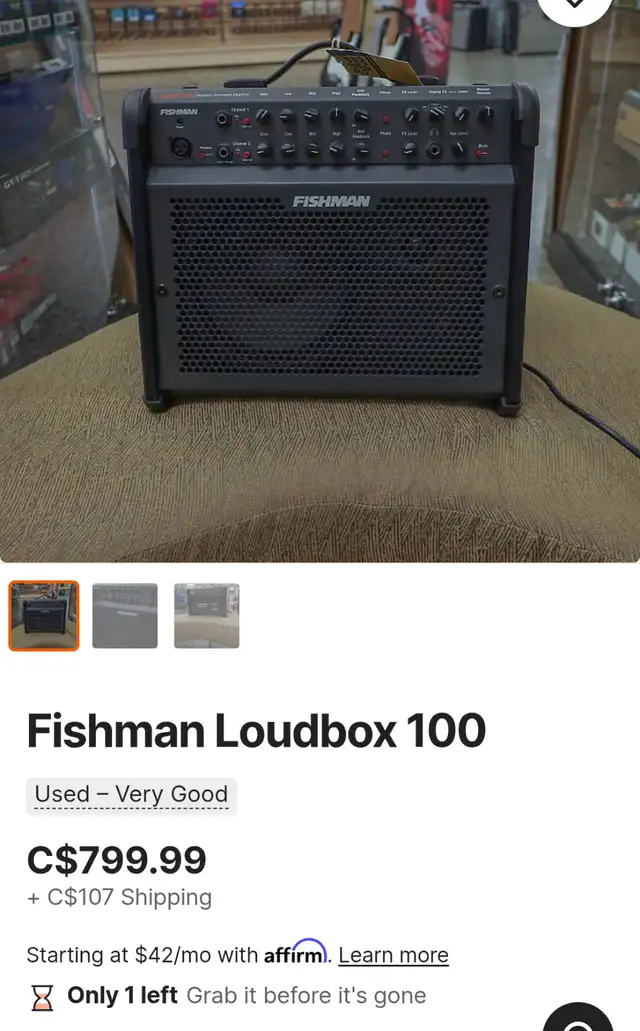640x1031 pixels.
Task: View the second thumbnail photo
Action: coord(125,616)
